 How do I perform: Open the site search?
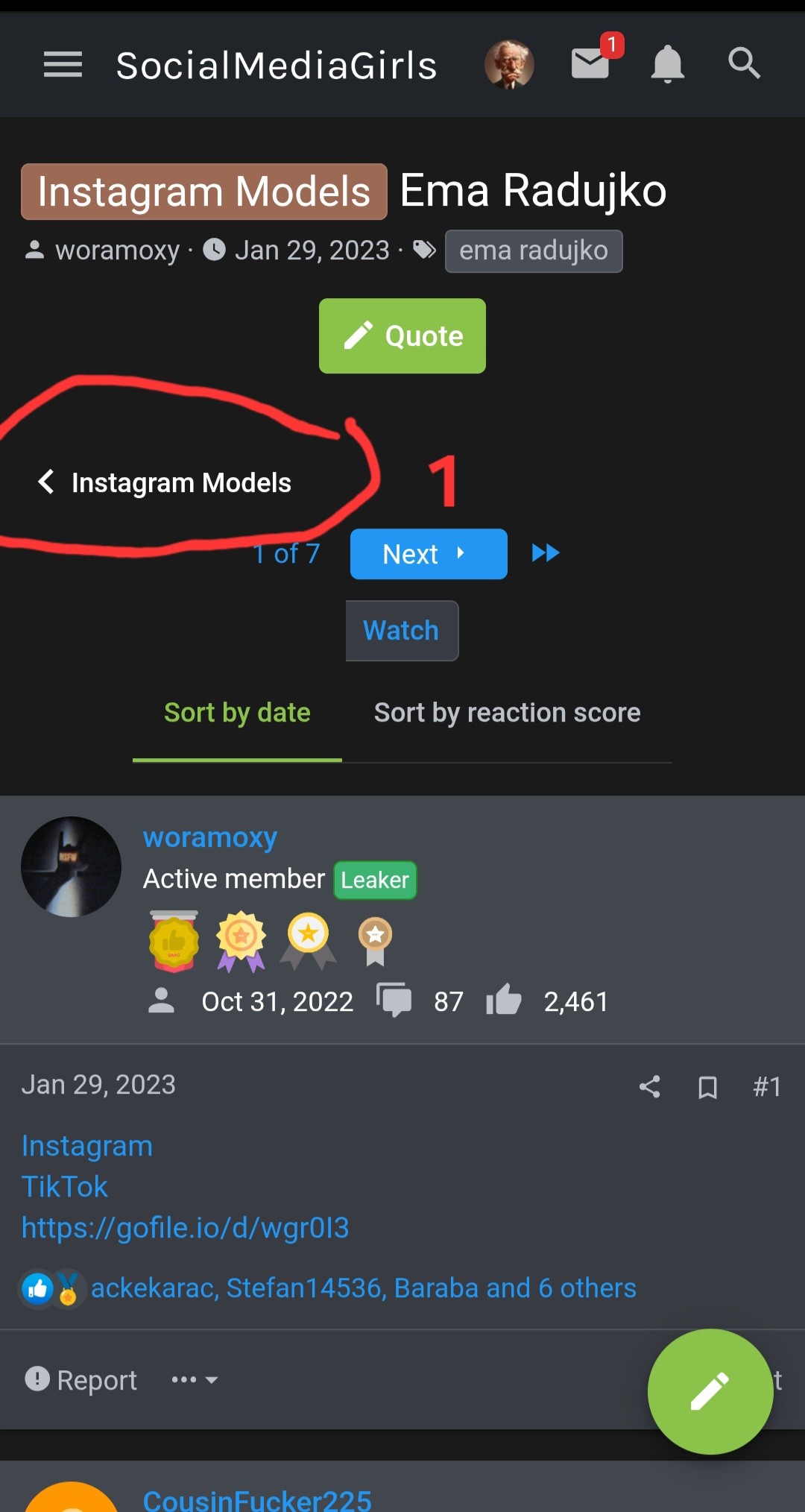[x=744, y=64]
